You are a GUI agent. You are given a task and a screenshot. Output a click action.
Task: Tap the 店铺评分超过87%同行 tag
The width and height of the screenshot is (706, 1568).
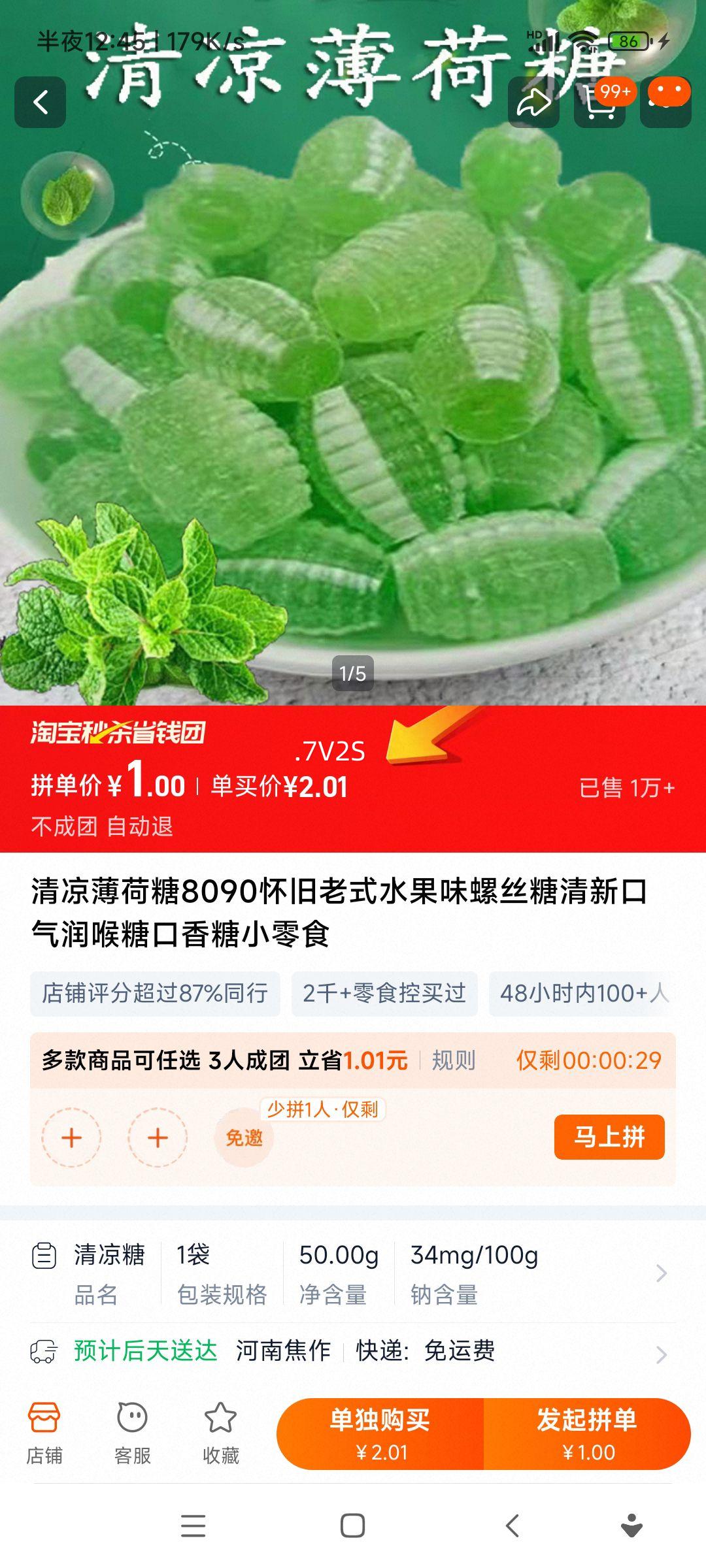click(155, 993)
